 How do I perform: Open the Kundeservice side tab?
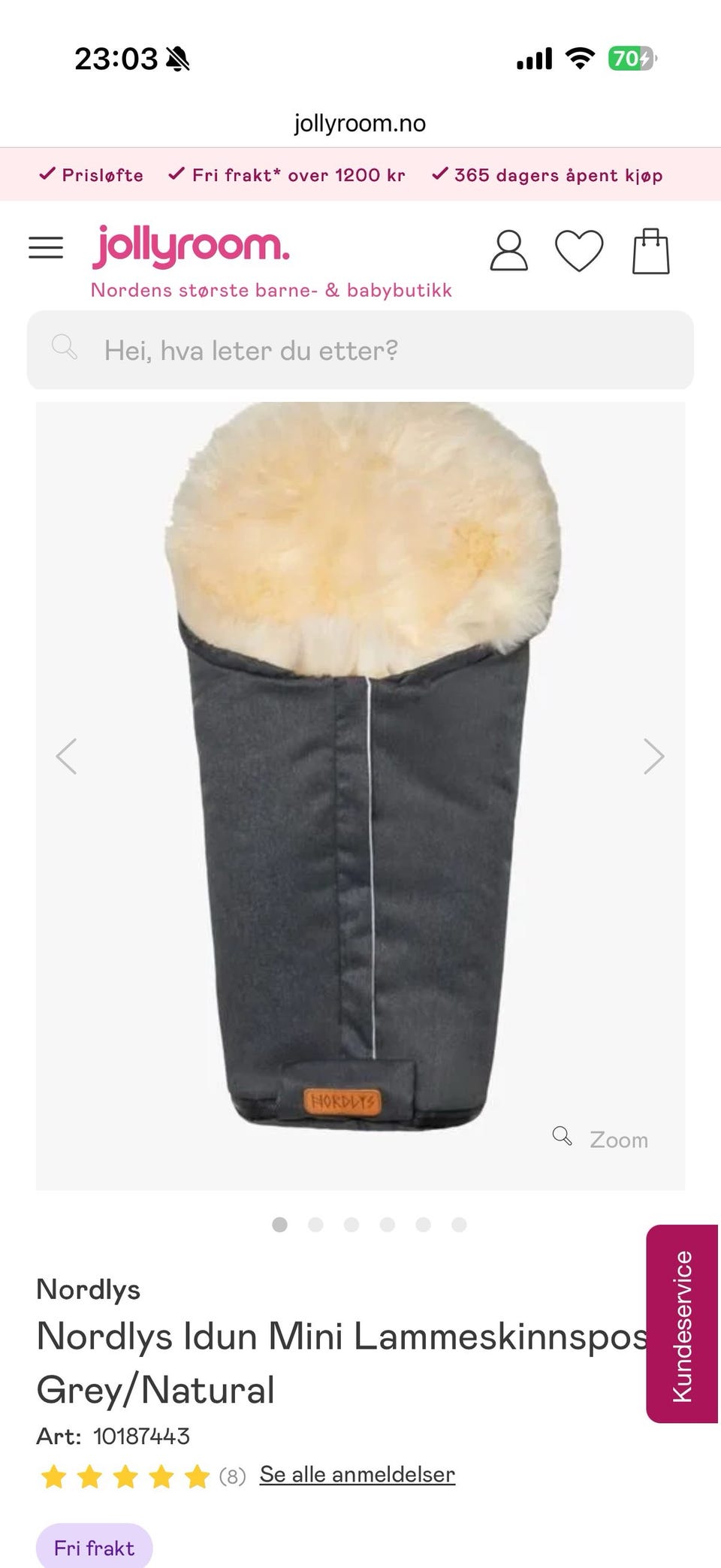[682, 1325]
